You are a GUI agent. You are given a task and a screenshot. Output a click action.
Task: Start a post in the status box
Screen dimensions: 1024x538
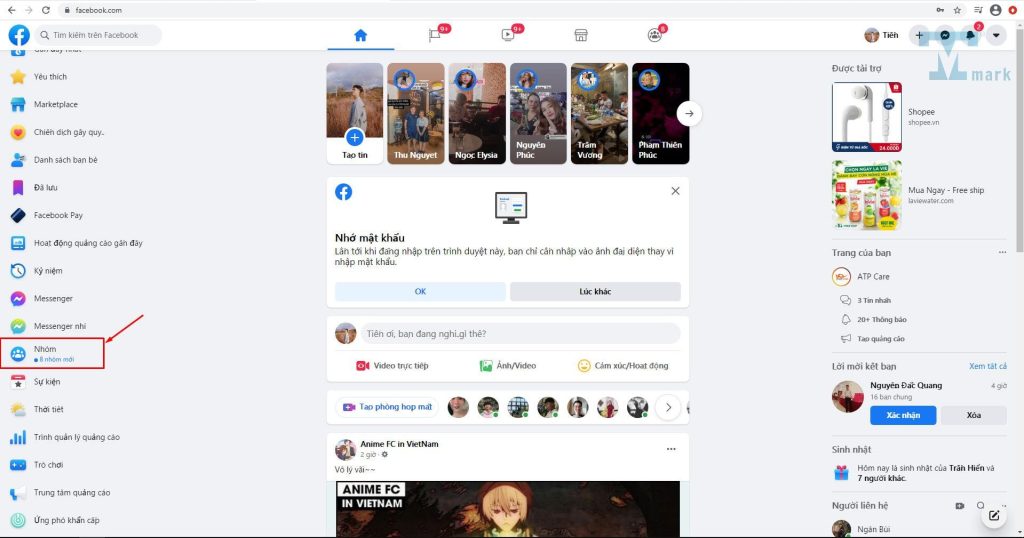click(x=520, y=333)
